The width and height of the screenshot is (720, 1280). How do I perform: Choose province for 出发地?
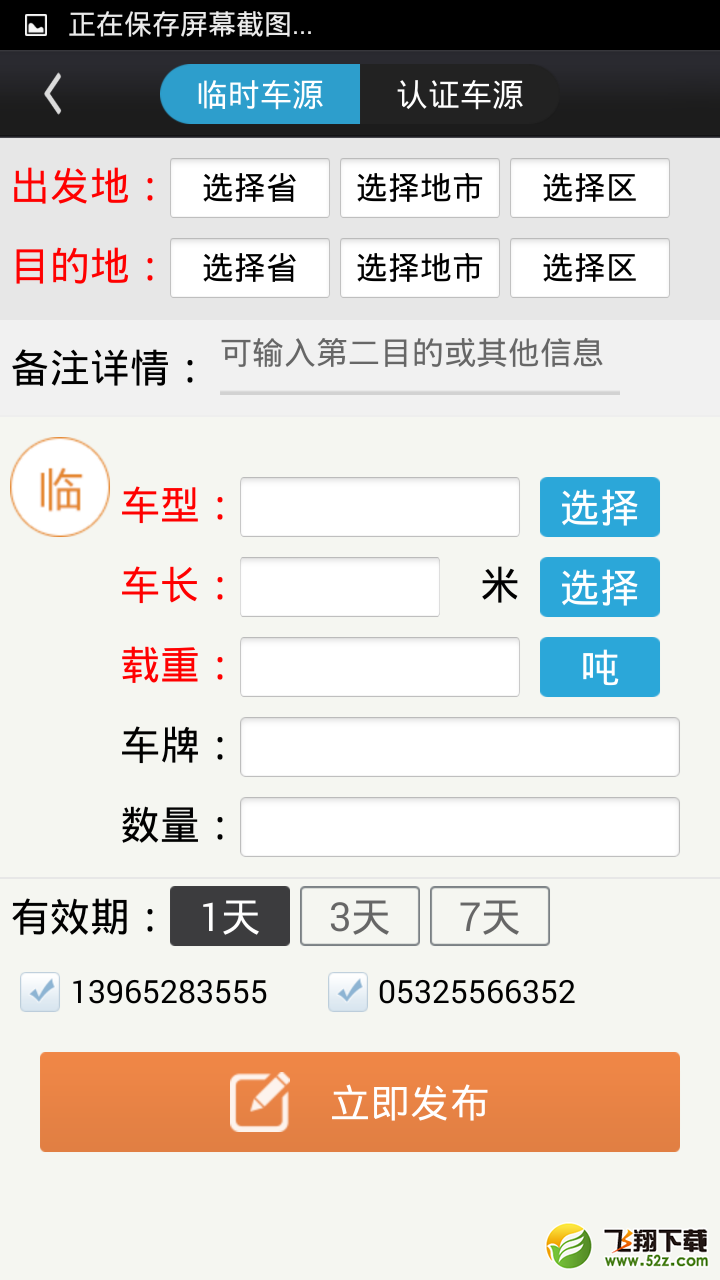[250, 188]
